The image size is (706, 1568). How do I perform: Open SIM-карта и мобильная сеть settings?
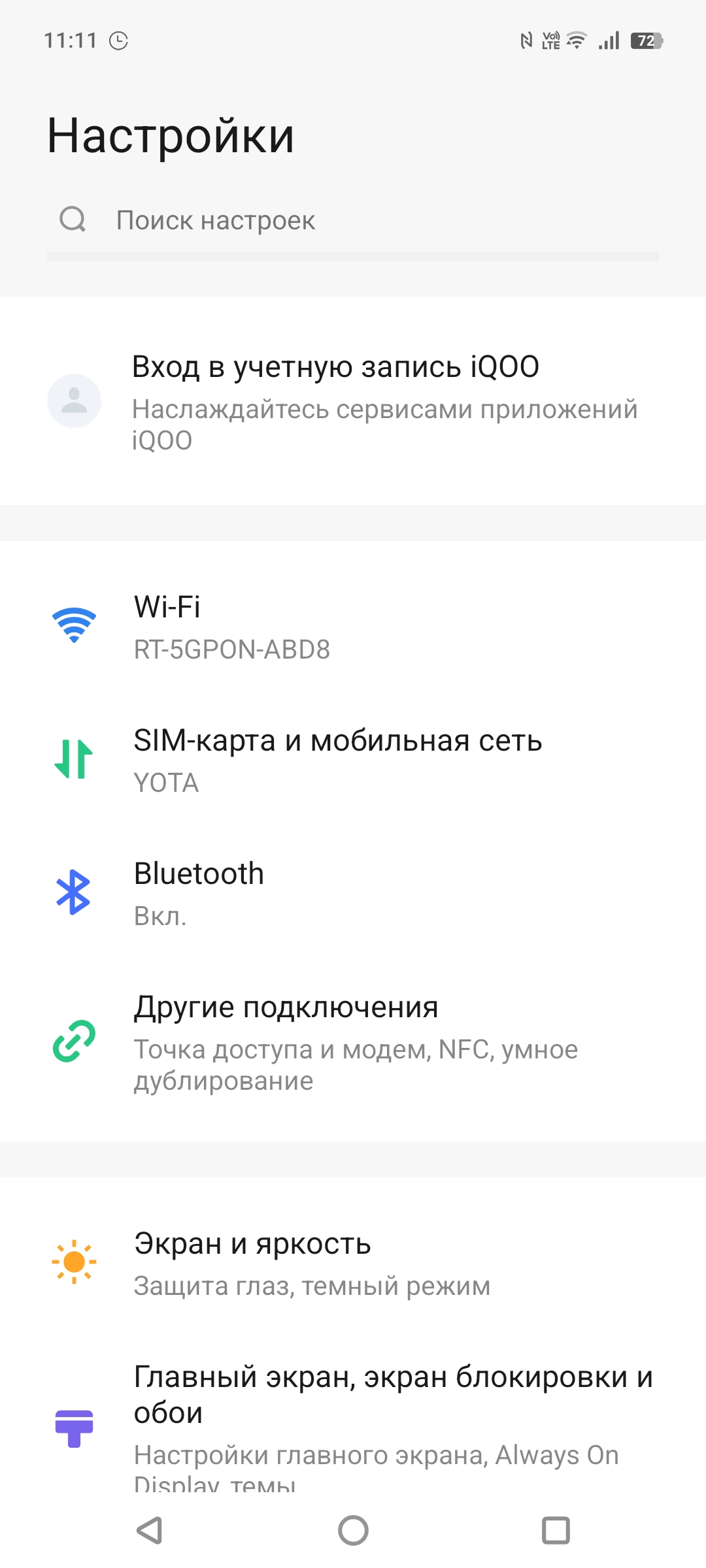pyautogui.click(x=353, y=760)
